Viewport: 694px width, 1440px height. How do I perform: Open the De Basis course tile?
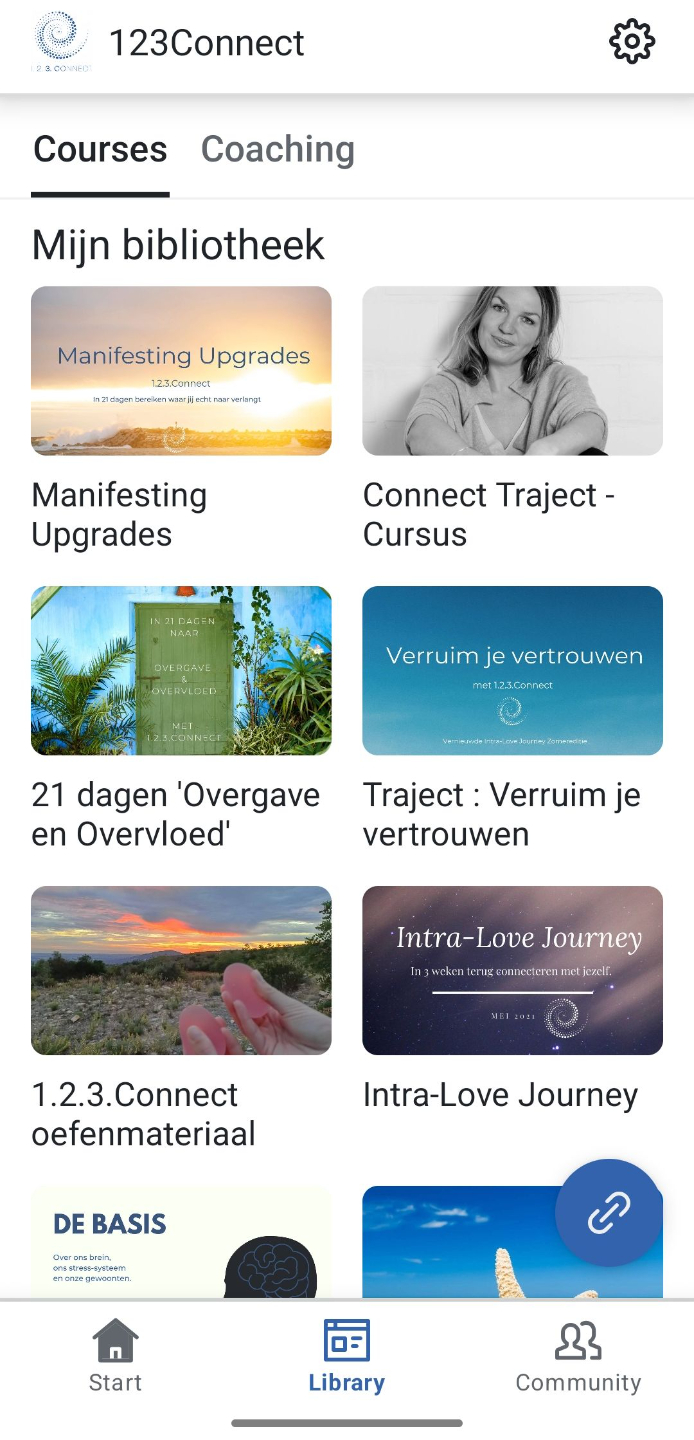click(x=181, y=1243)
